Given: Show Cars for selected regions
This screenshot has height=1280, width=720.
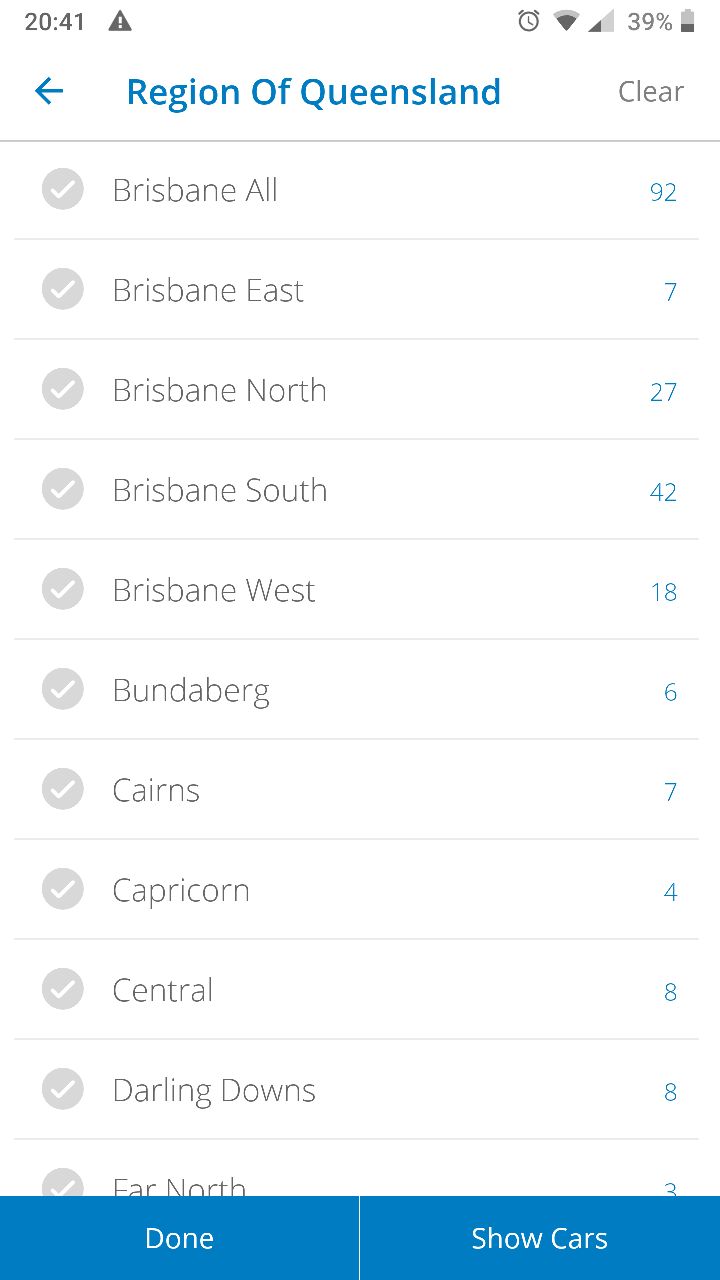Looking at the screenshot, I should 540,1238.
